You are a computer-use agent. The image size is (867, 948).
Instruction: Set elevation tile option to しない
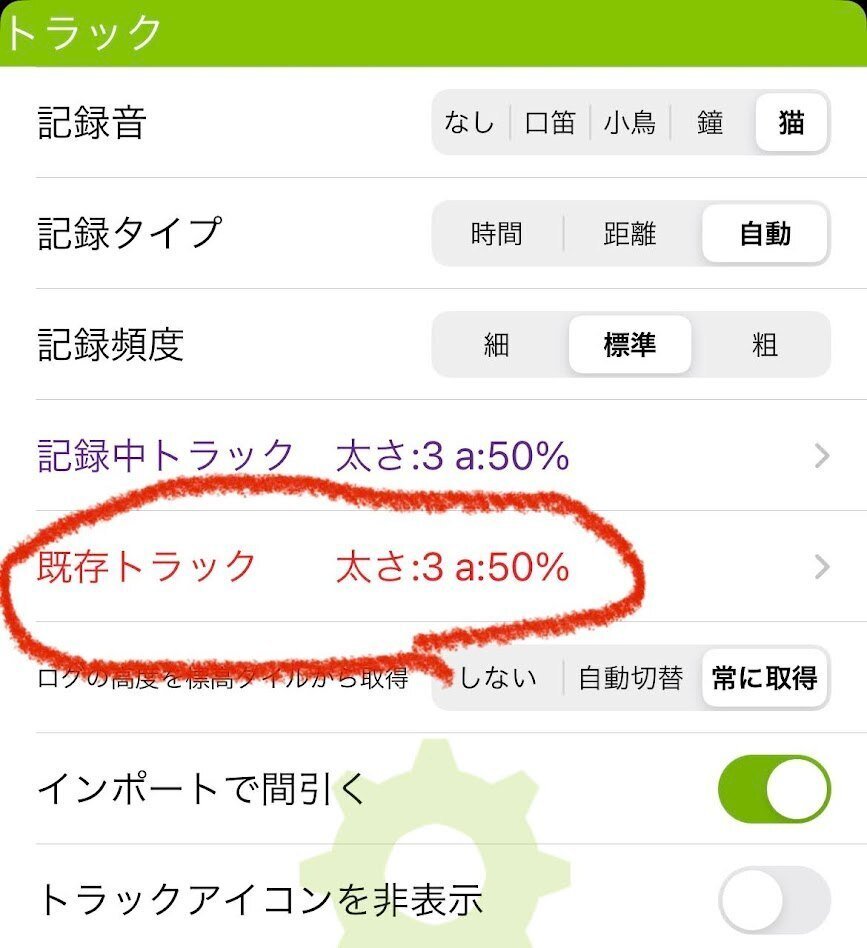pyautogui.click(x=497, y=678)
